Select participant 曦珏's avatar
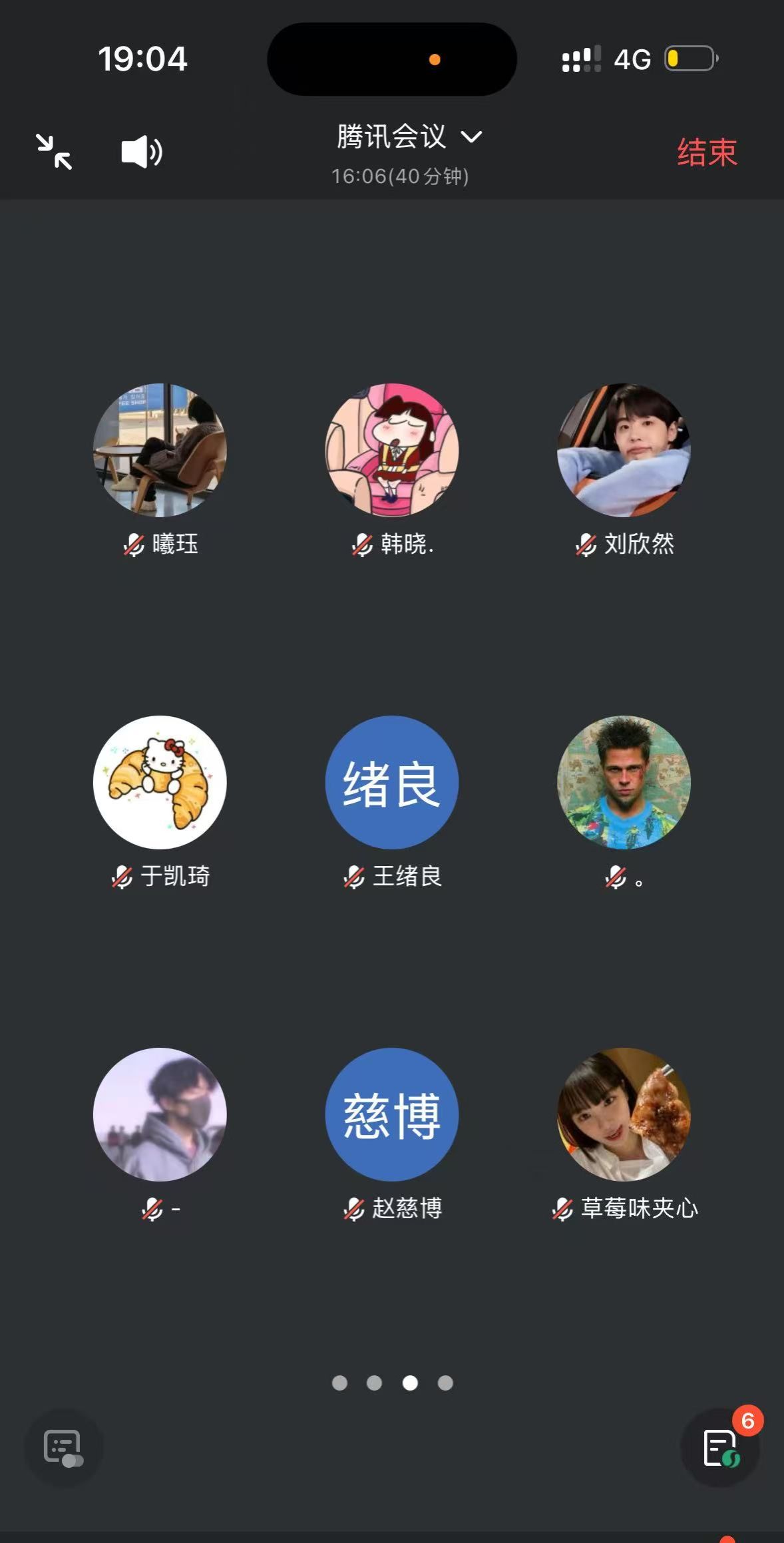784x1543 pixels. (x=160, y=450)
